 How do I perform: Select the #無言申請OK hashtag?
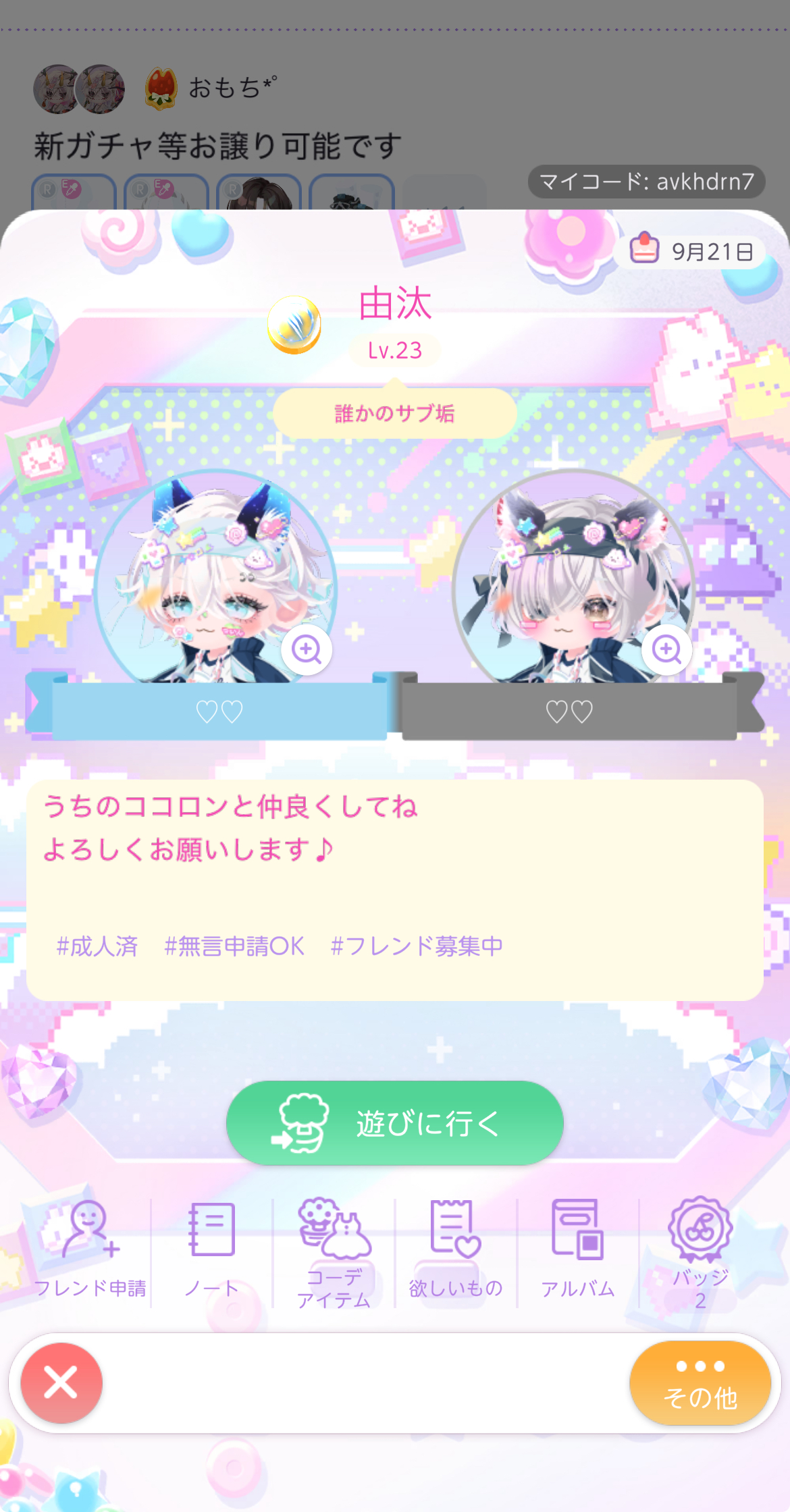234,946
